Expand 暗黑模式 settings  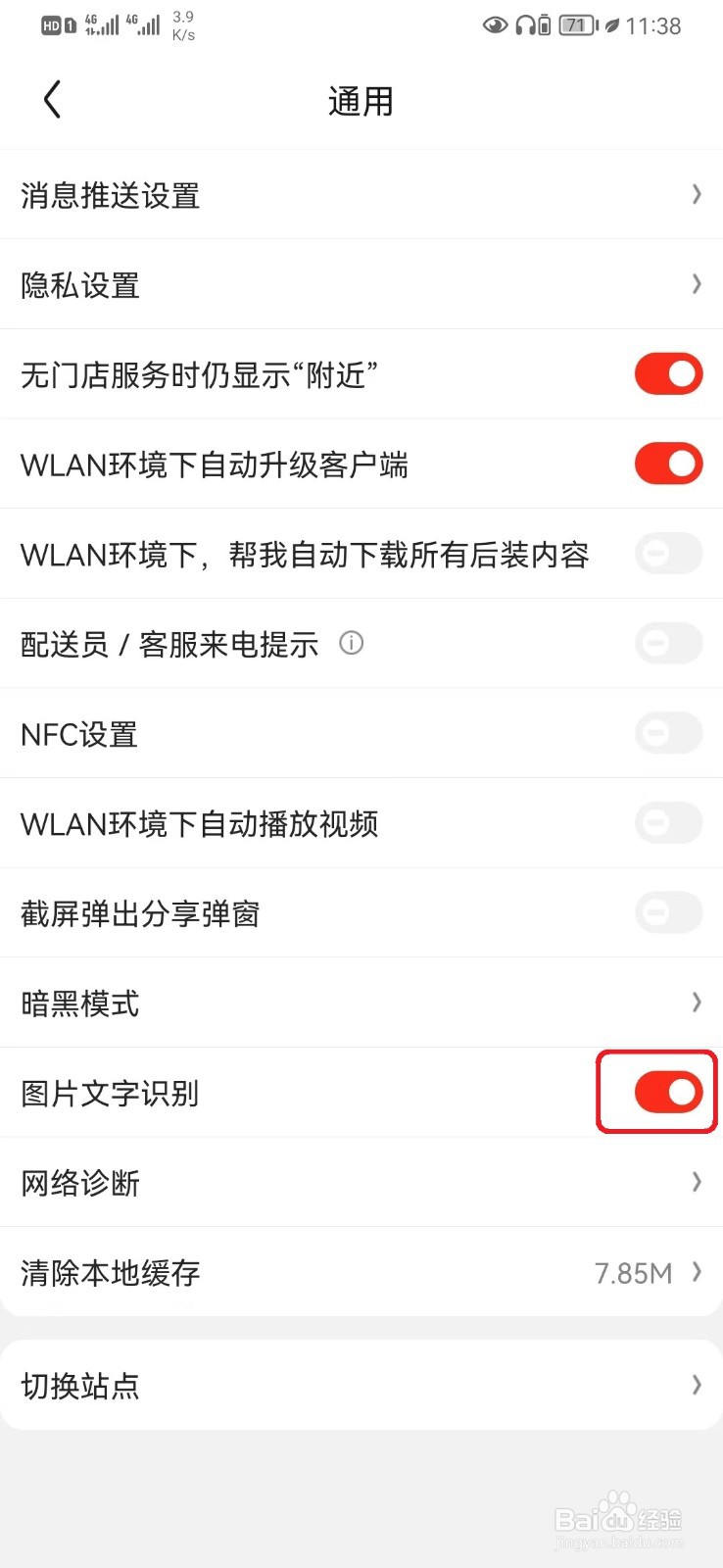(696, 1003)
